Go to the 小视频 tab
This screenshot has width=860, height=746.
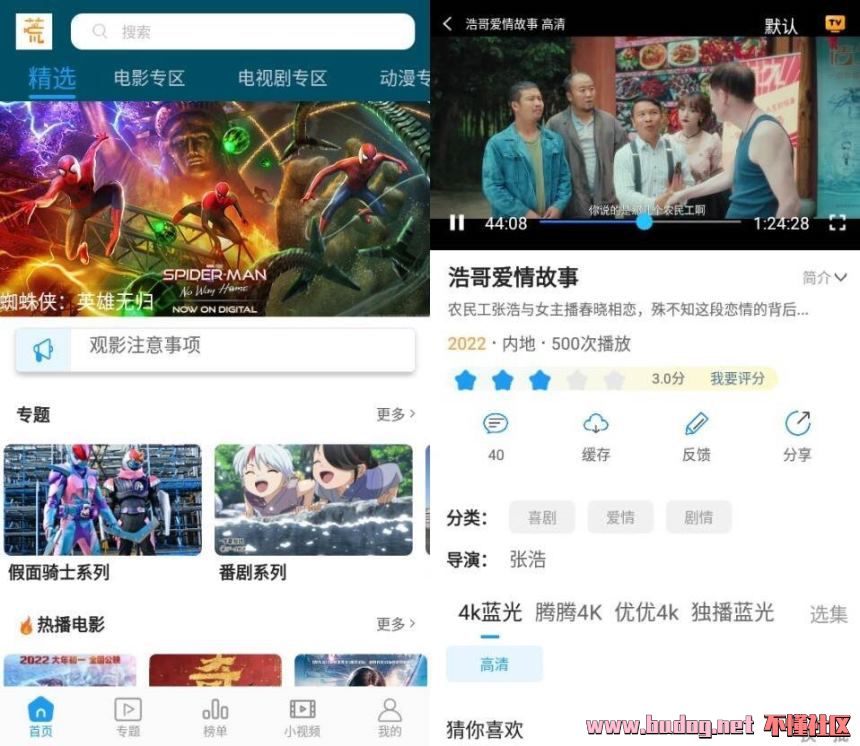302,717
